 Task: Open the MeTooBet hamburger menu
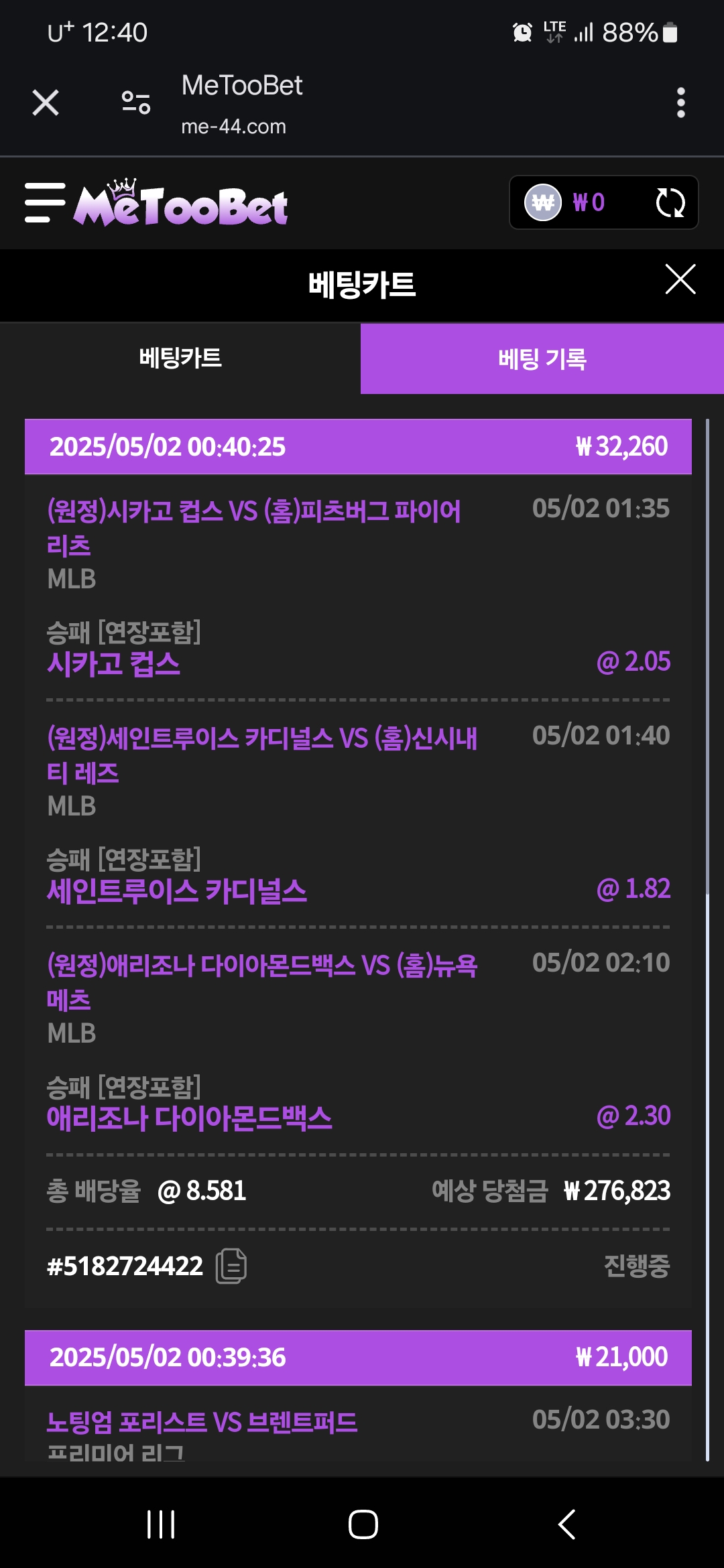(x=45, y=202)
